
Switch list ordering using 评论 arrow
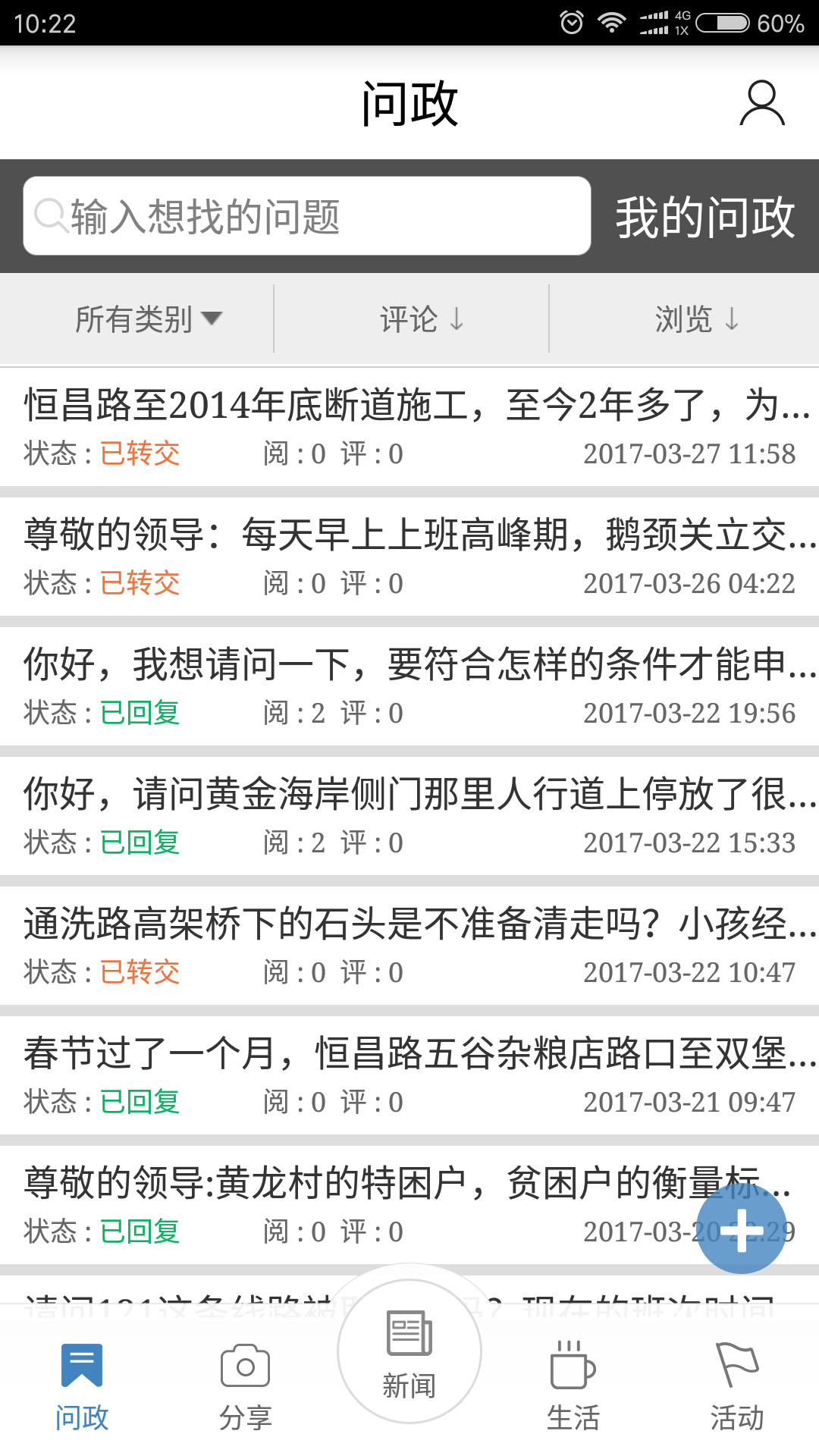pos(457,320)
